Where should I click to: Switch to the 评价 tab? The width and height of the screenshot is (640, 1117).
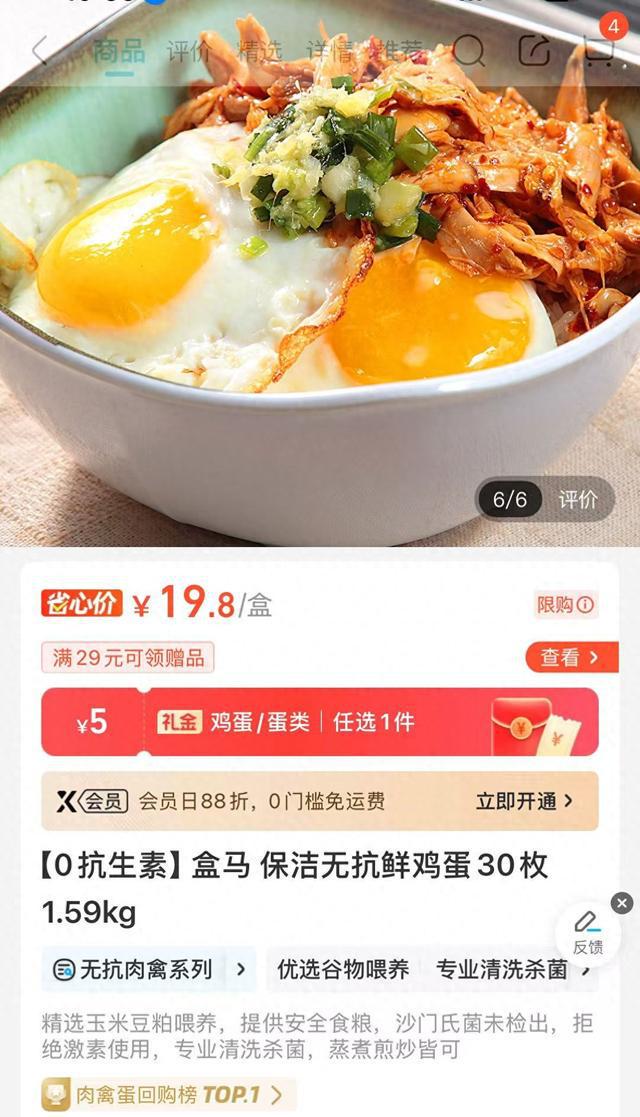click(188, 51)
